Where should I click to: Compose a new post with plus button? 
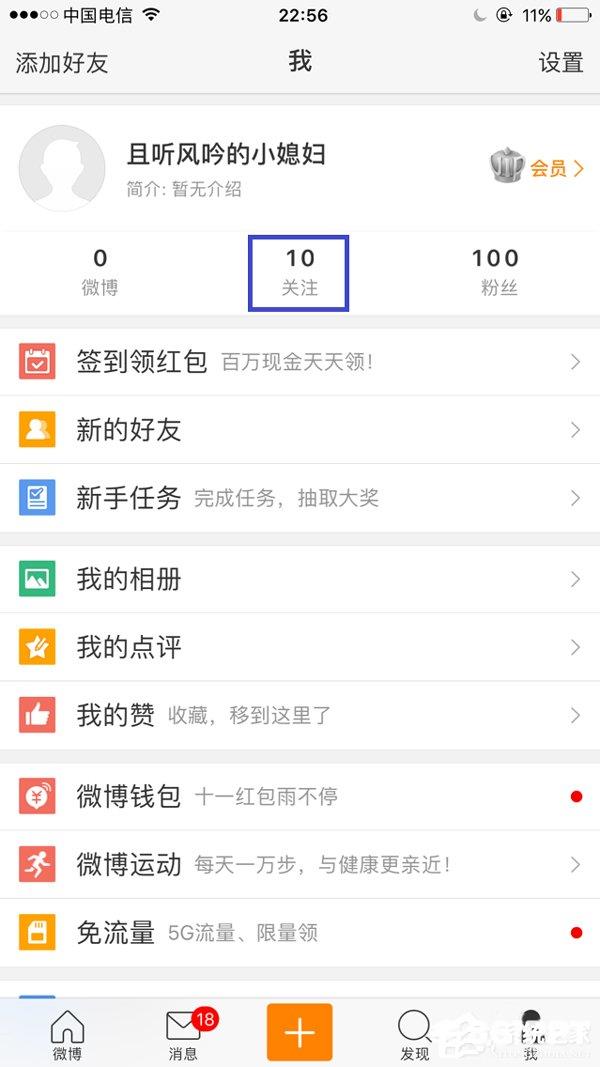[299, 1033]
